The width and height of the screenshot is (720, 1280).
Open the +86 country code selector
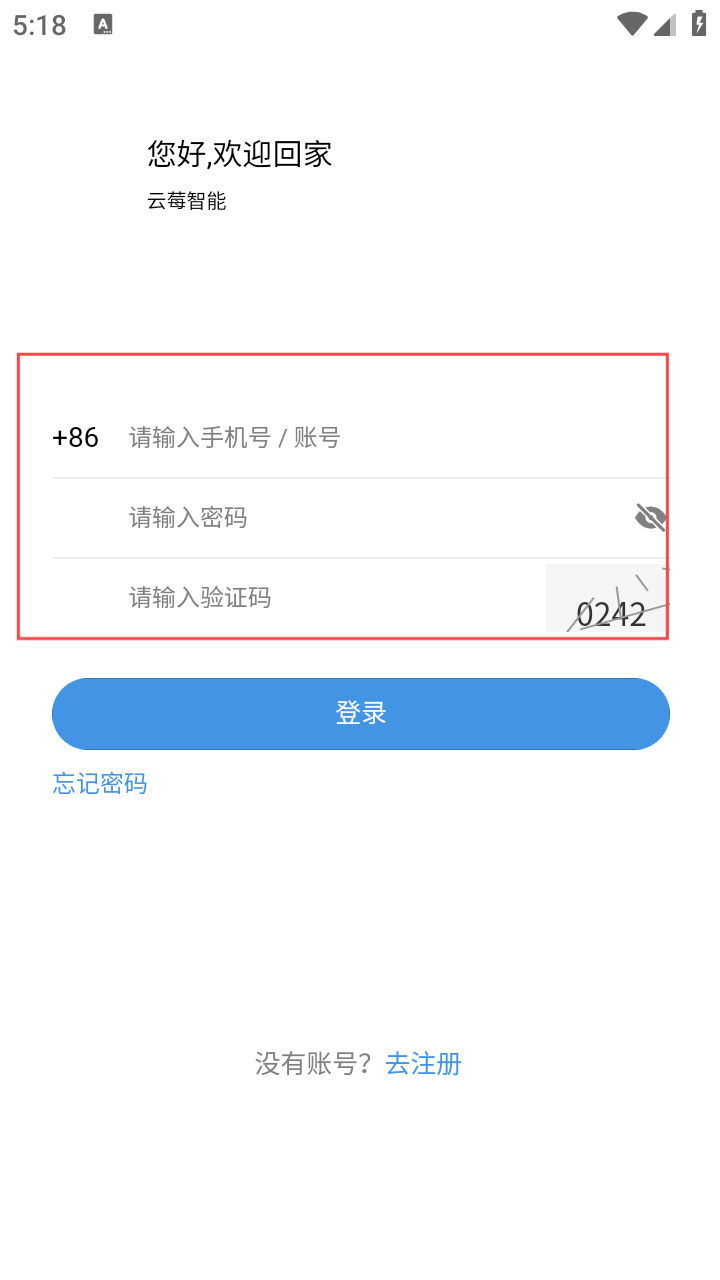[76, 437]
